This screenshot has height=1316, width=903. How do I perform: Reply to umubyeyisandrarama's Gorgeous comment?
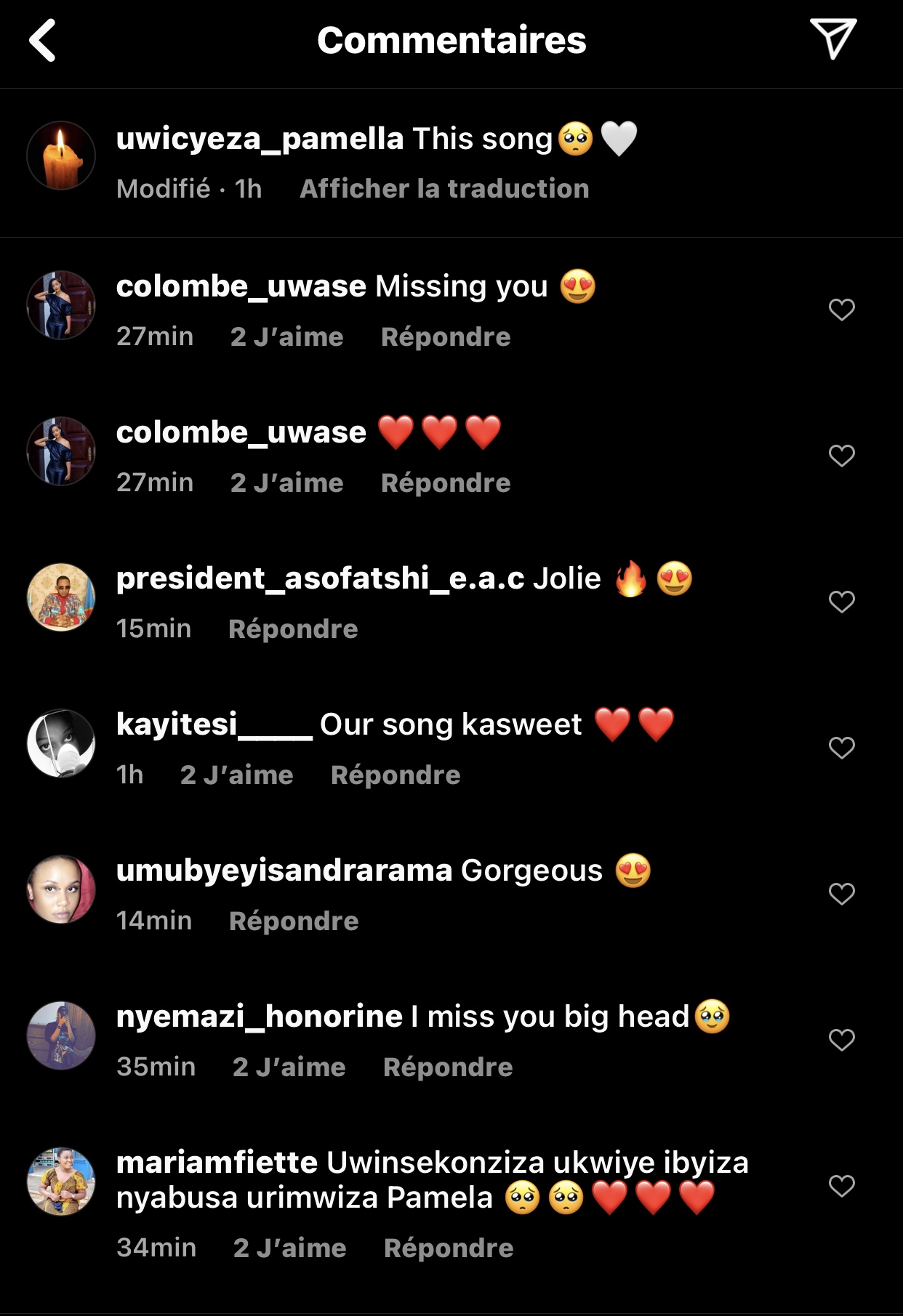[294, 921]
